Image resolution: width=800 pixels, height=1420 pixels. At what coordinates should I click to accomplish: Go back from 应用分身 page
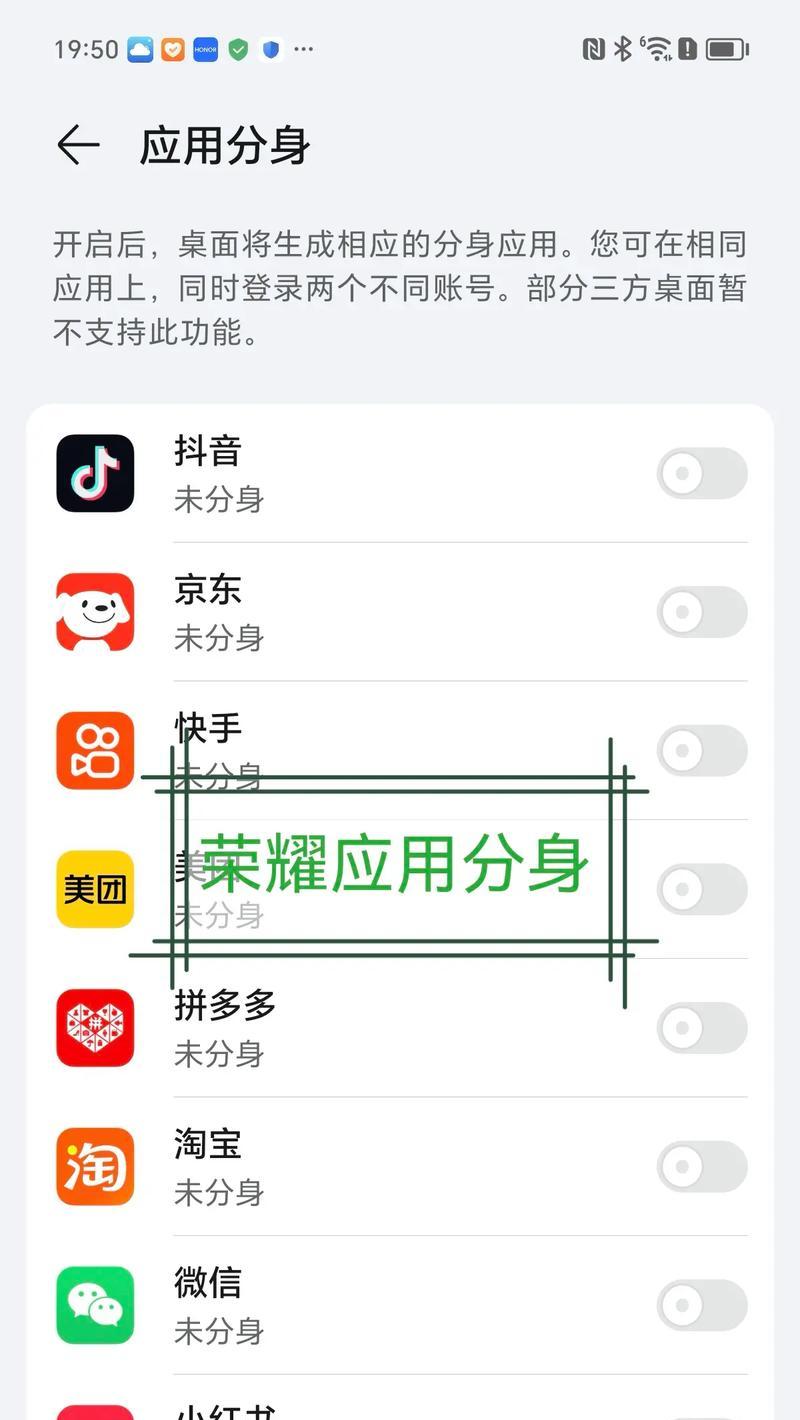point(78,146)
